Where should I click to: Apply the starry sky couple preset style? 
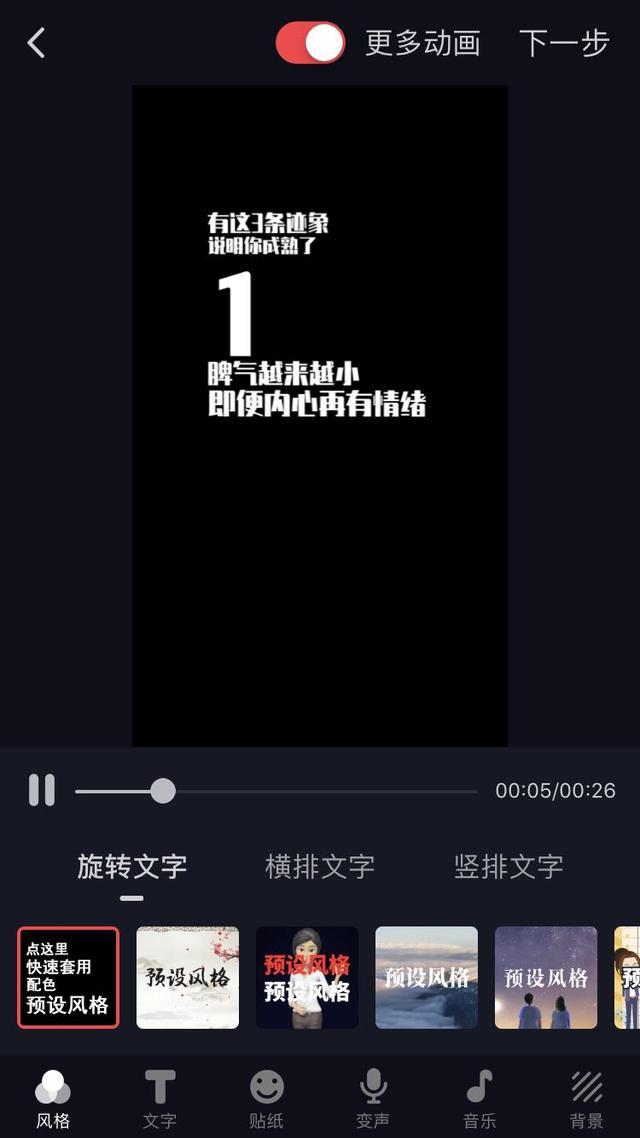click(x=546, y=978)
